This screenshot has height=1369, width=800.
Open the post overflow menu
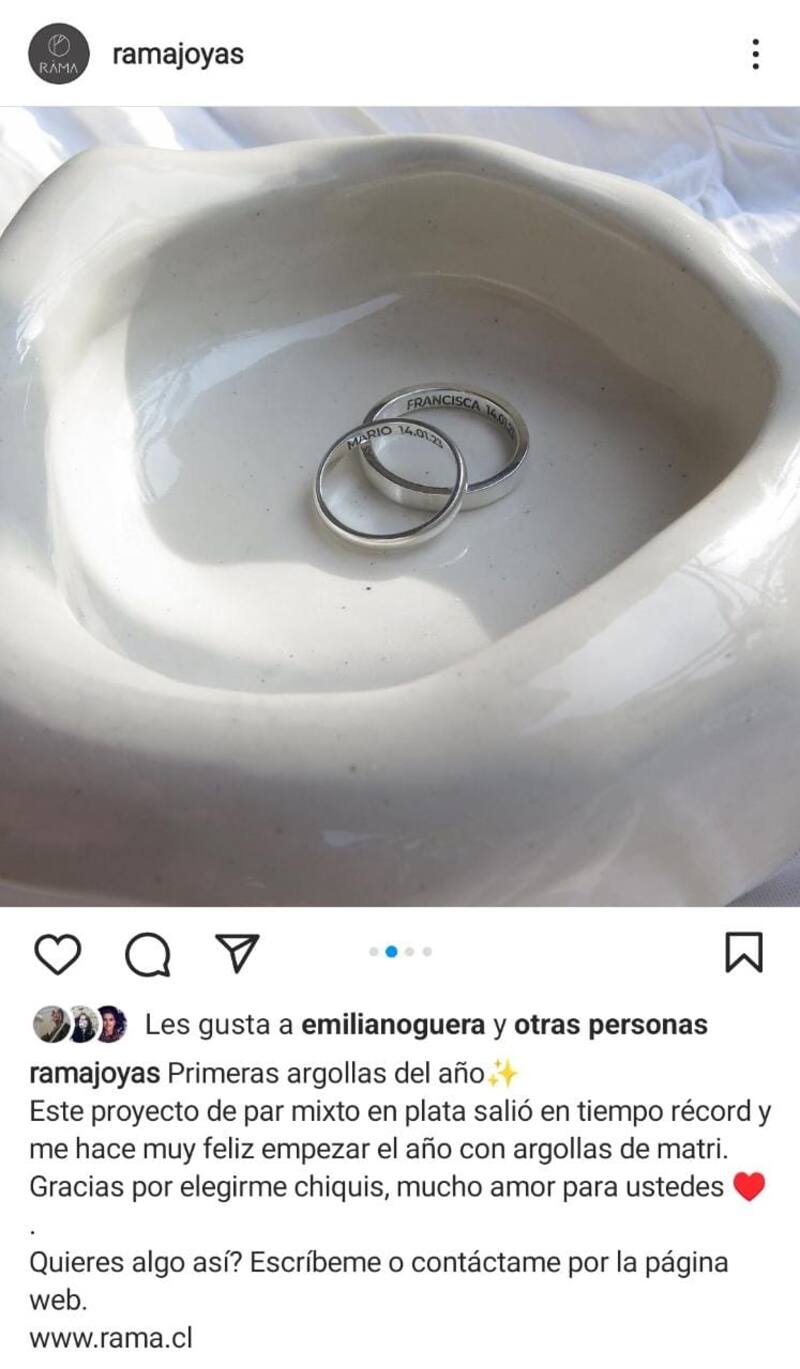[x=755, y=54]
